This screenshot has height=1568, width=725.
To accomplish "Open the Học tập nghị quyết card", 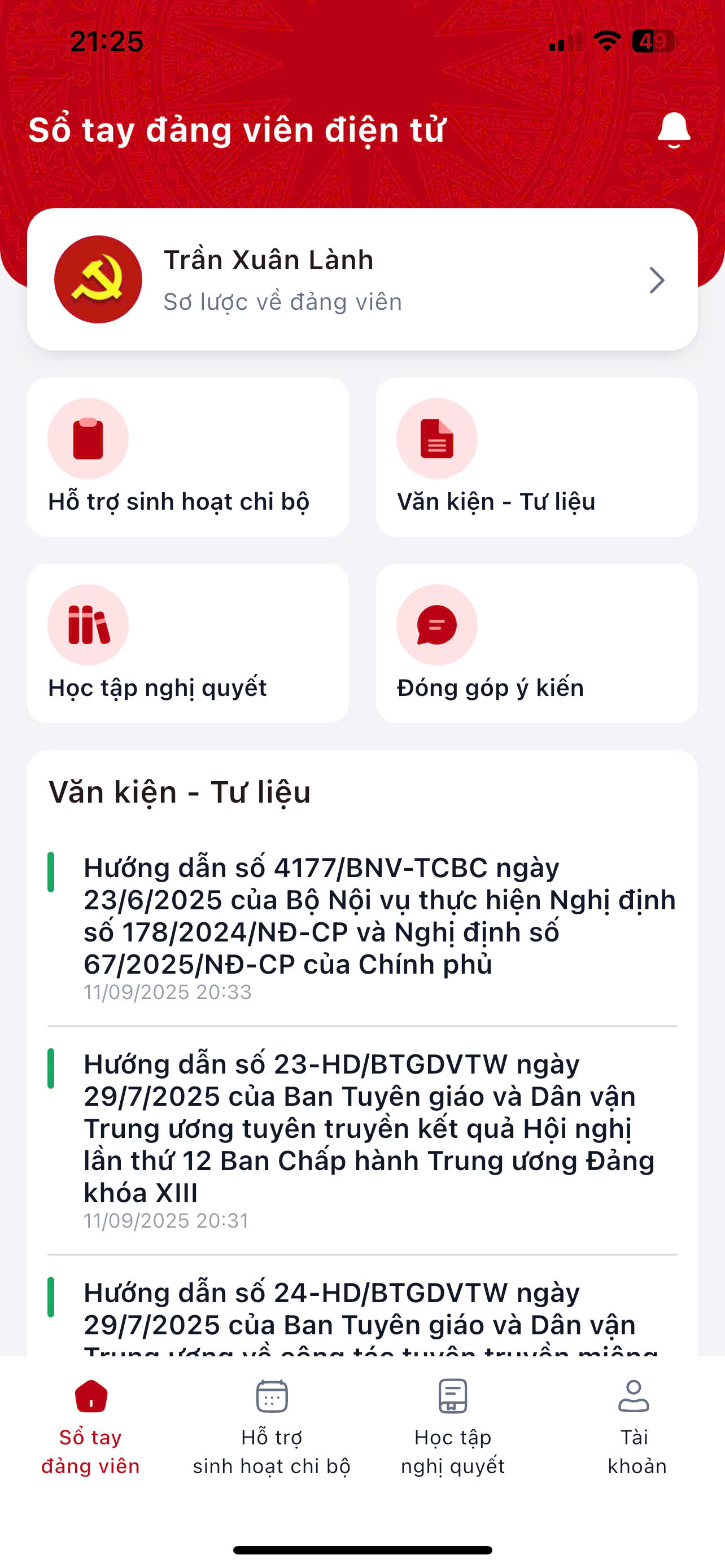I will pos(187,643).
